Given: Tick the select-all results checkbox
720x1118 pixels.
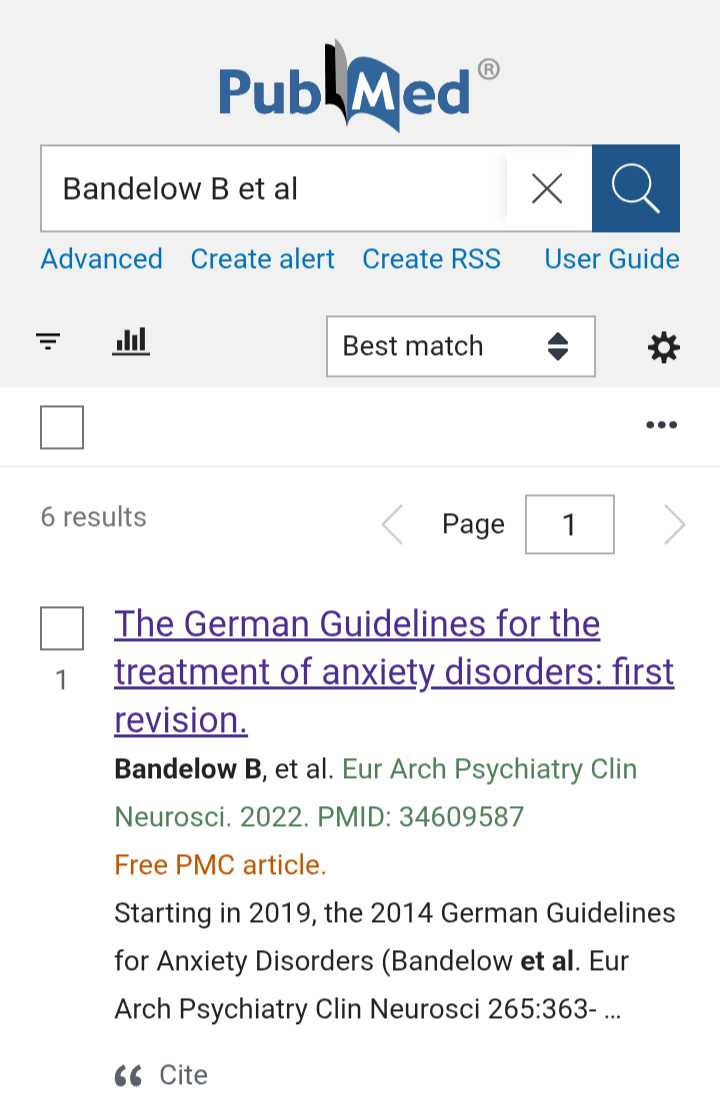Looking at the screenshot, I should tap(62, 427).
